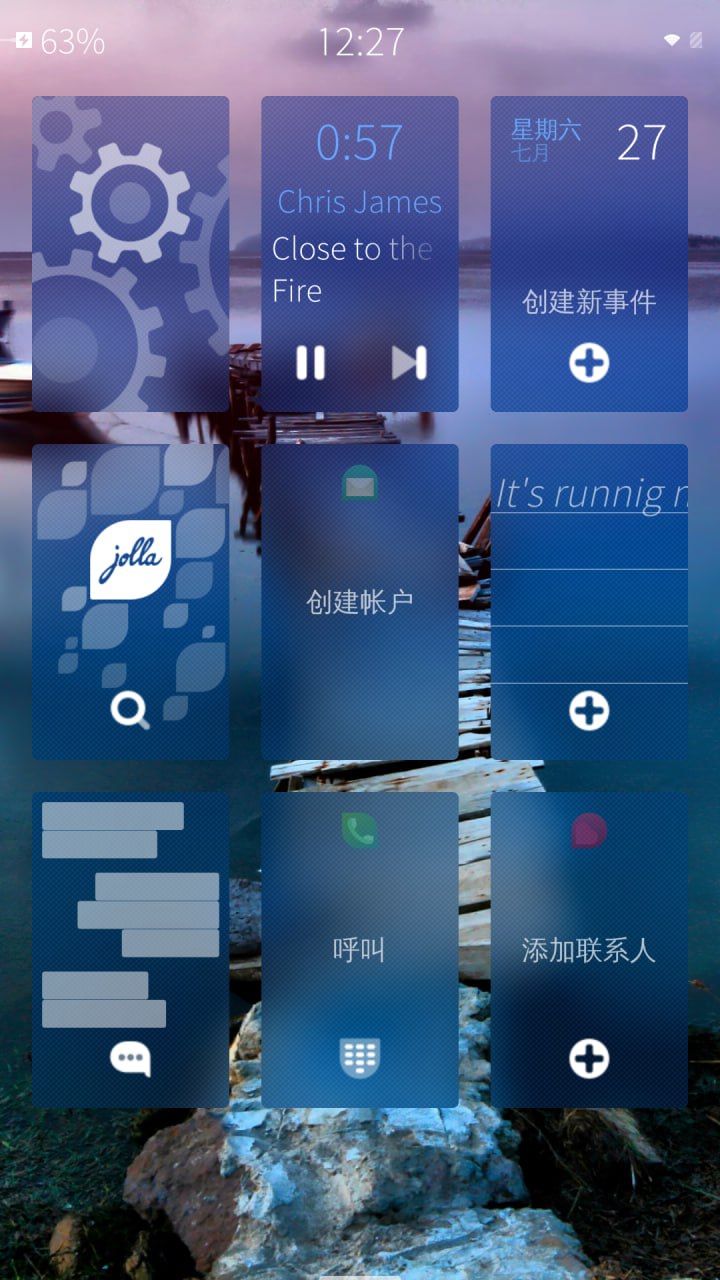Open the calendar cover showing 27
The width and height of the screenshot is (720, 1280).
tap(589, 254)
